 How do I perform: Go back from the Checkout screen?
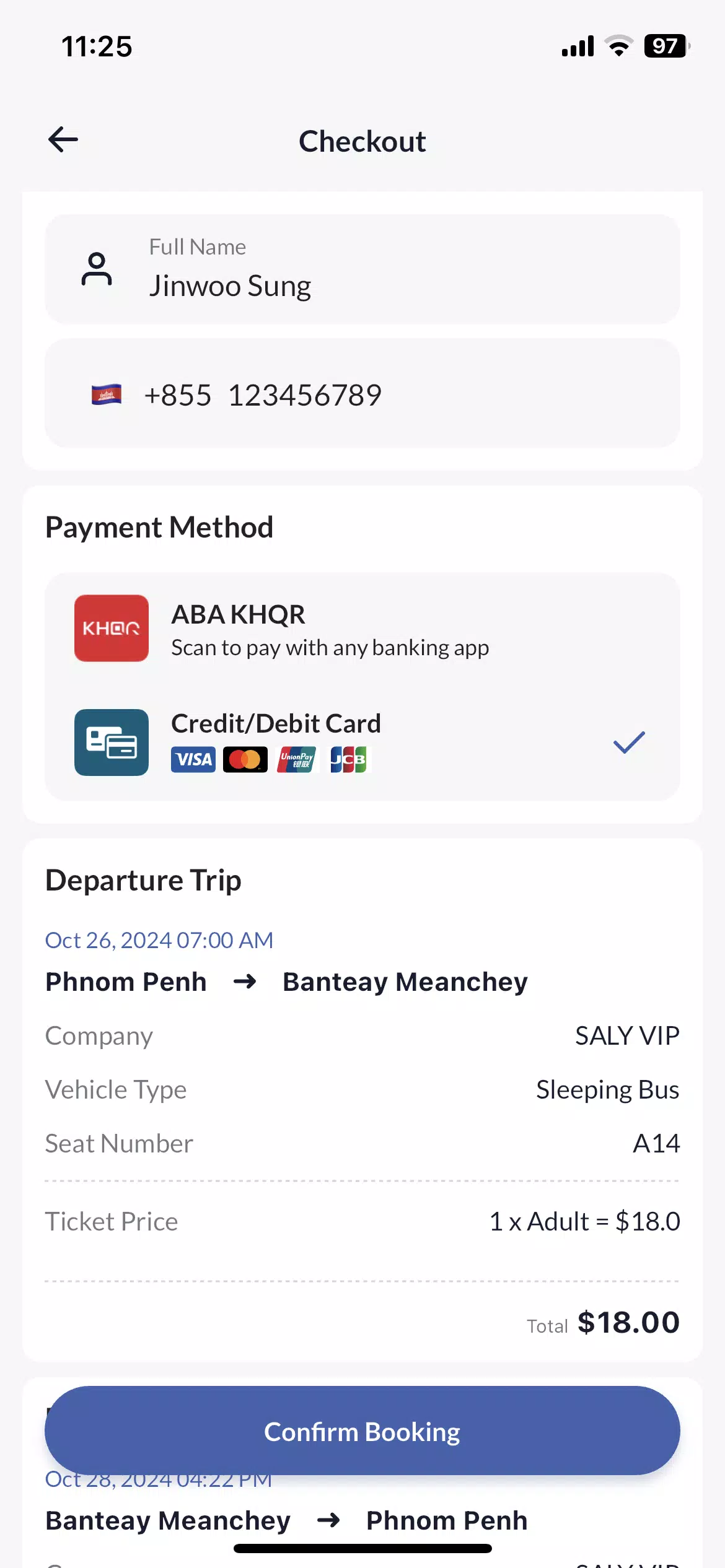tap(63, 140)
